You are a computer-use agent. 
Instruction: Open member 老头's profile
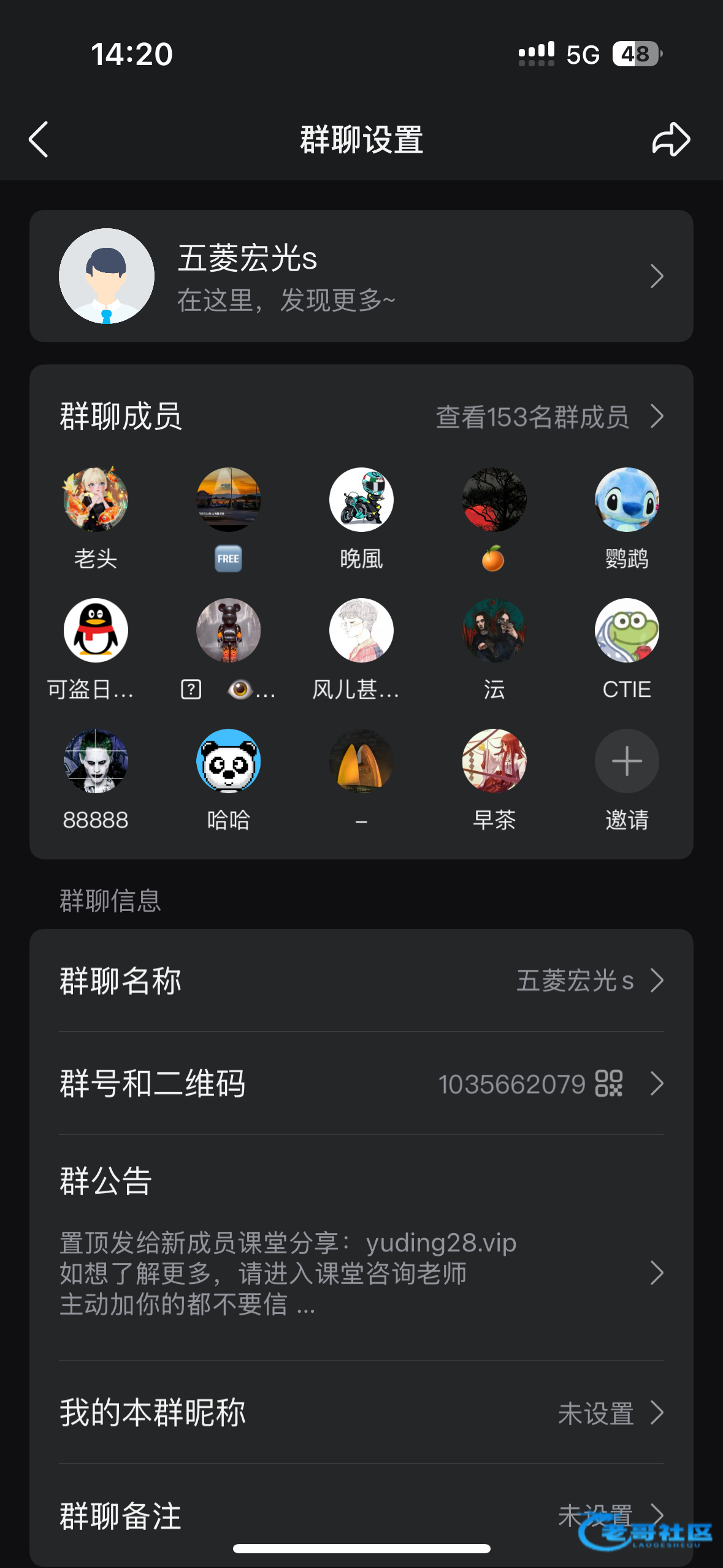[96, 500]
